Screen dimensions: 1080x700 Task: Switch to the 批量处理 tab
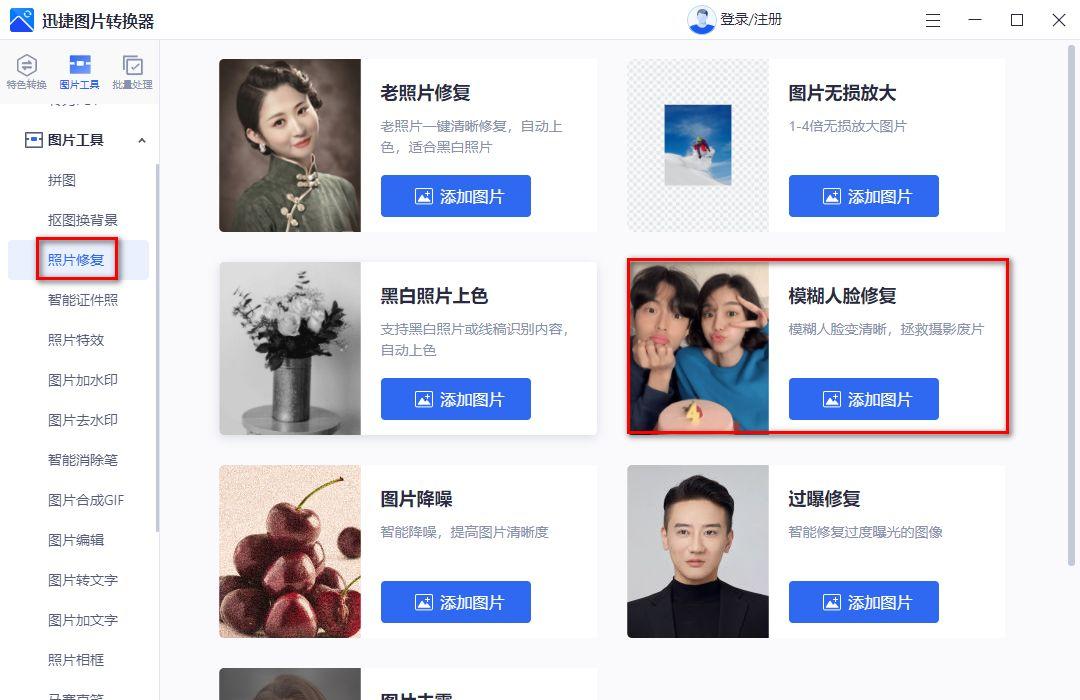coord(132,72)
